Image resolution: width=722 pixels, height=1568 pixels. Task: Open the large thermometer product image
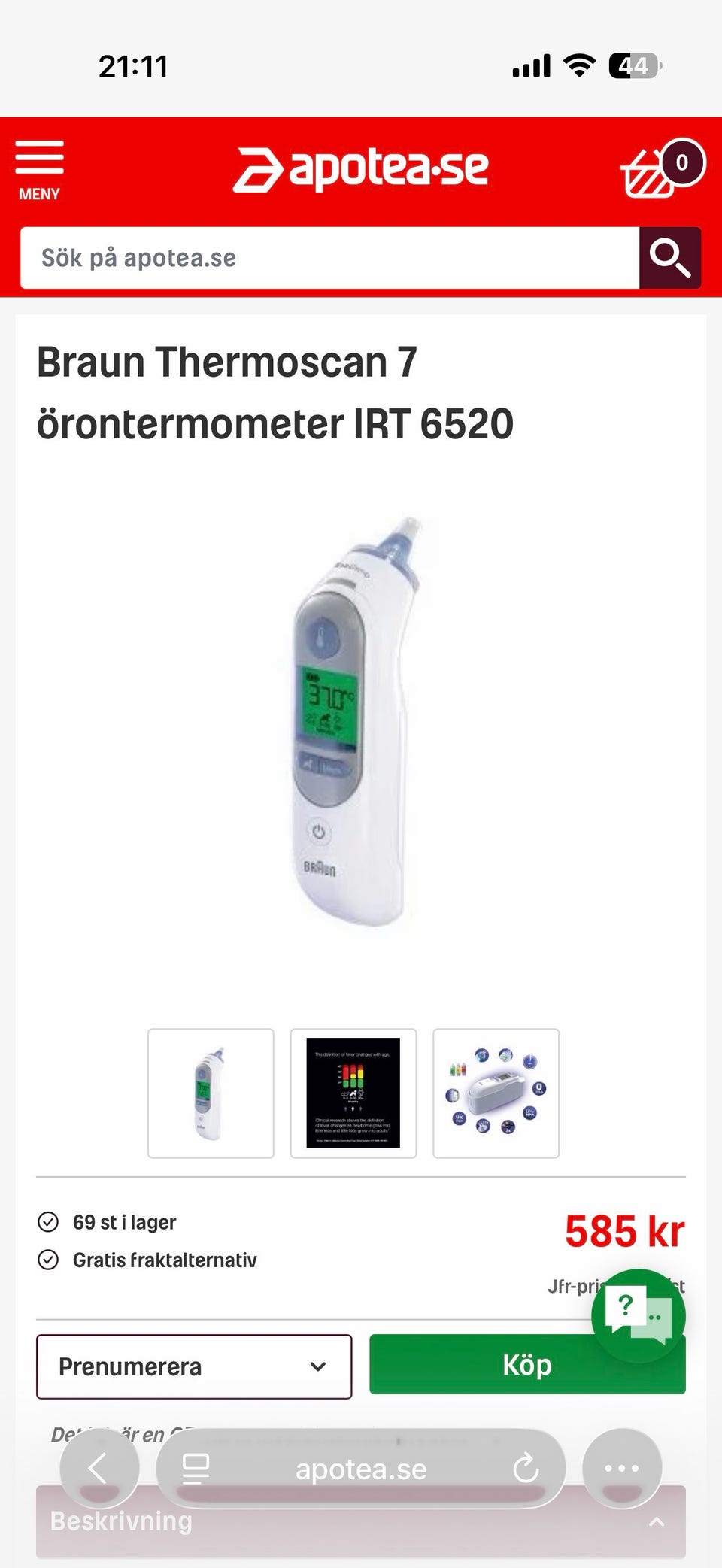[x=355, y=722]
